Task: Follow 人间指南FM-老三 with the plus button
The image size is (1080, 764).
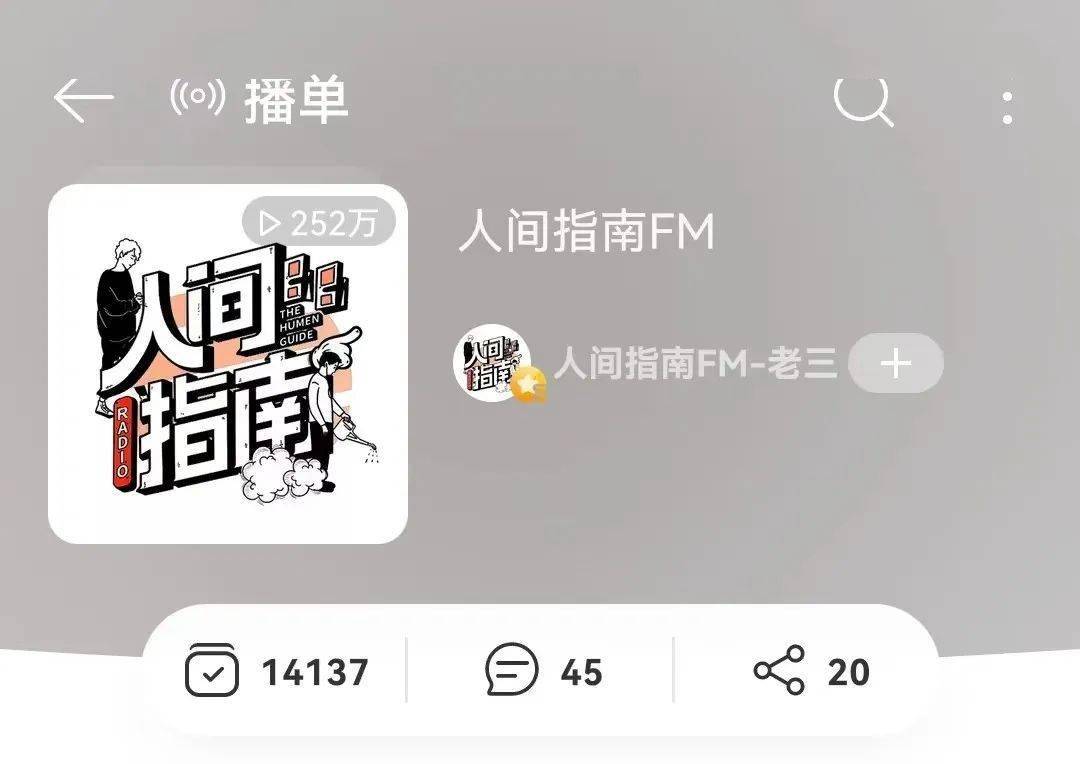Action: [895, 364]
